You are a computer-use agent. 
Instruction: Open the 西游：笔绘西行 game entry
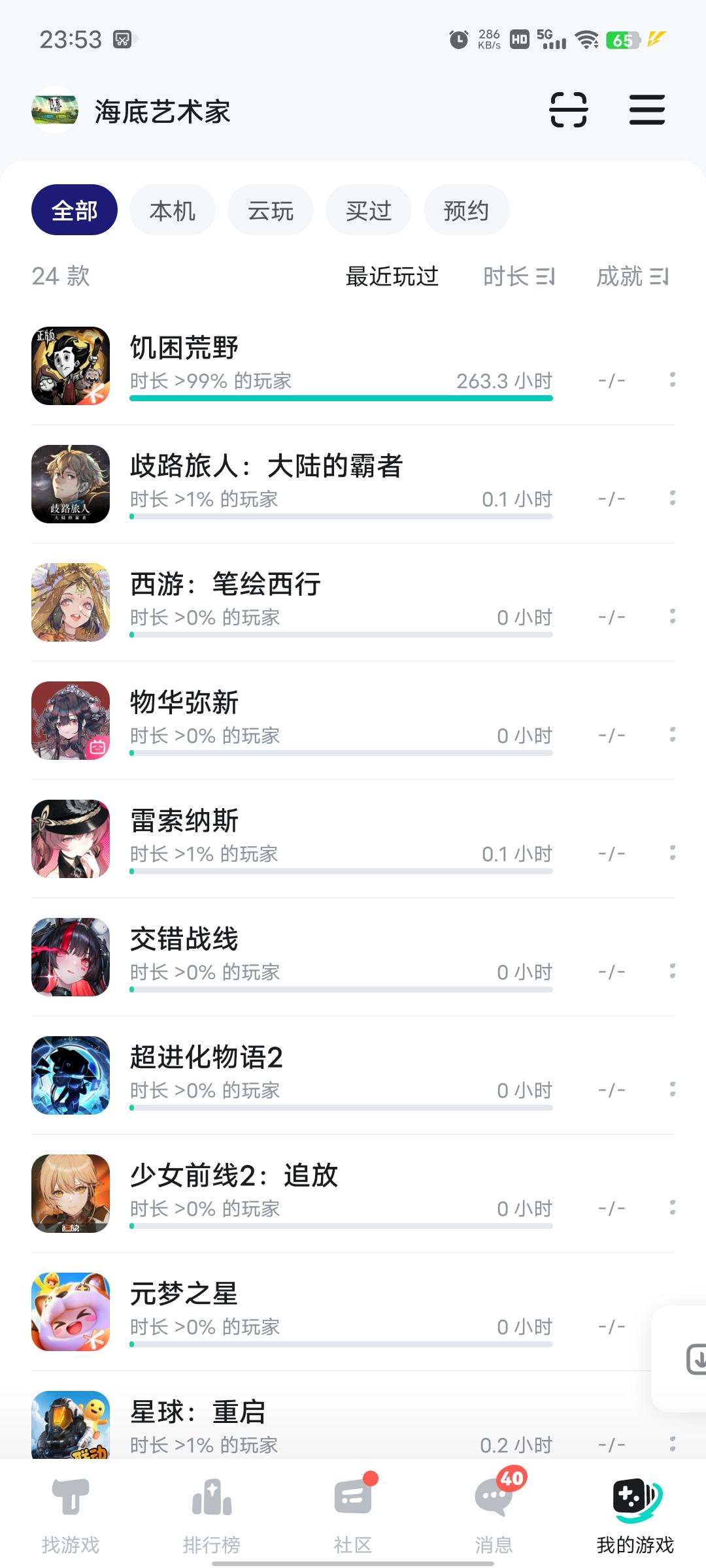226,584
